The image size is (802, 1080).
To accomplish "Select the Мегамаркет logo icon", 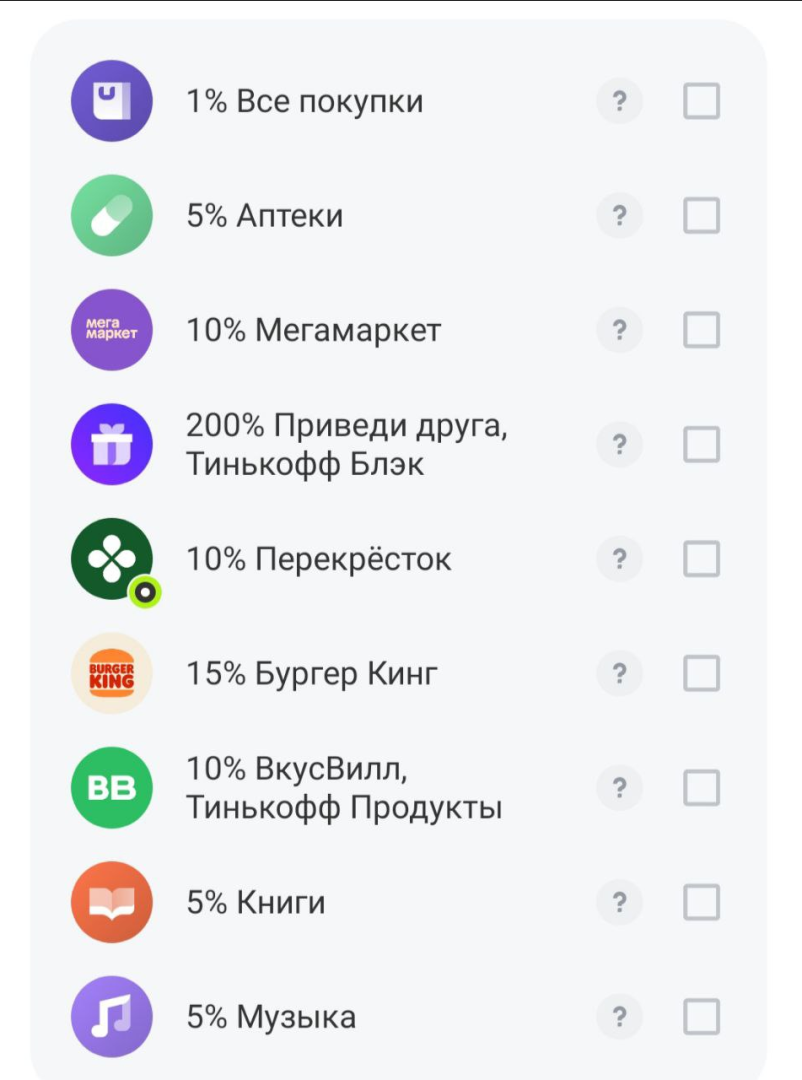I will click(110, 330).
